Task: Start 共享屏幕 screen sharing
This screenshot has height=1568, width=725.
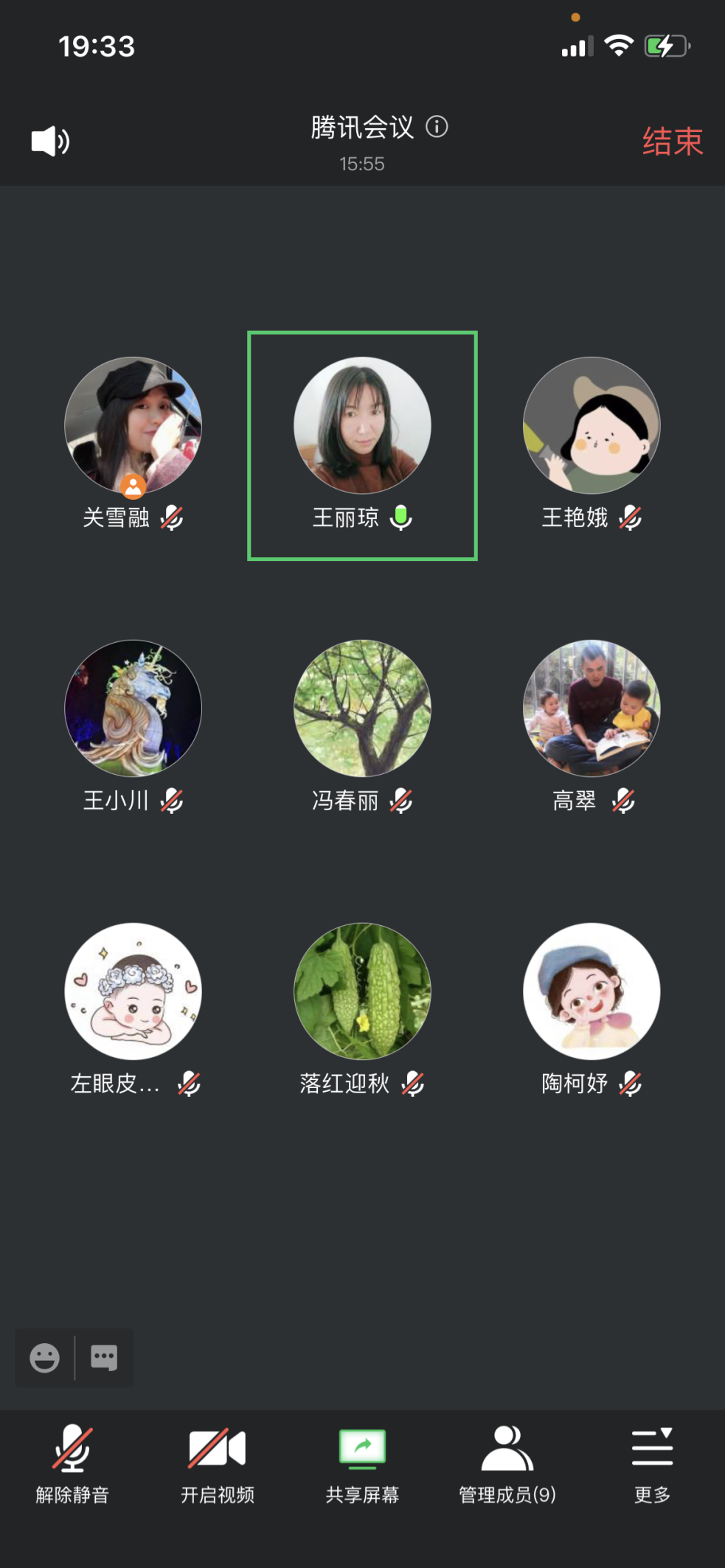Action: 362,1463
